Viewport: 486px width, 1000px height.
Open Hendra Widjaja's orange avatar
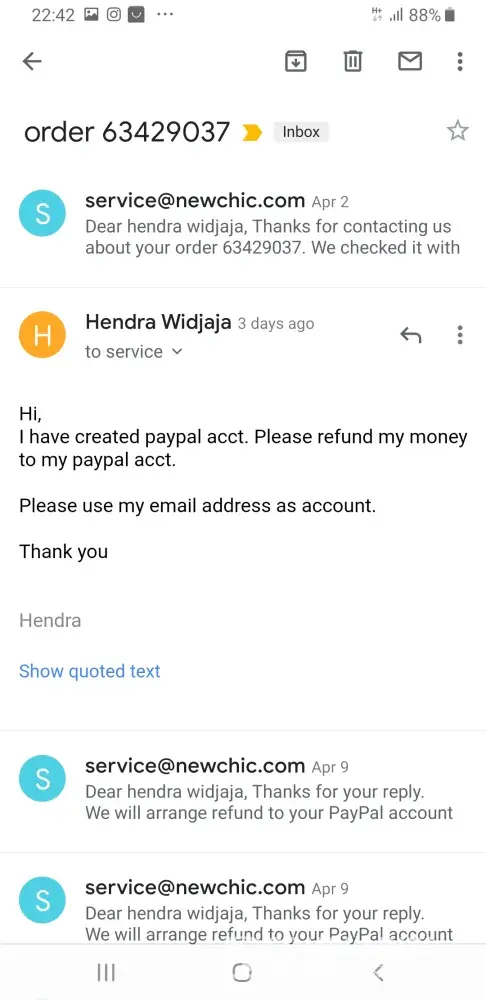coord(42,334)
